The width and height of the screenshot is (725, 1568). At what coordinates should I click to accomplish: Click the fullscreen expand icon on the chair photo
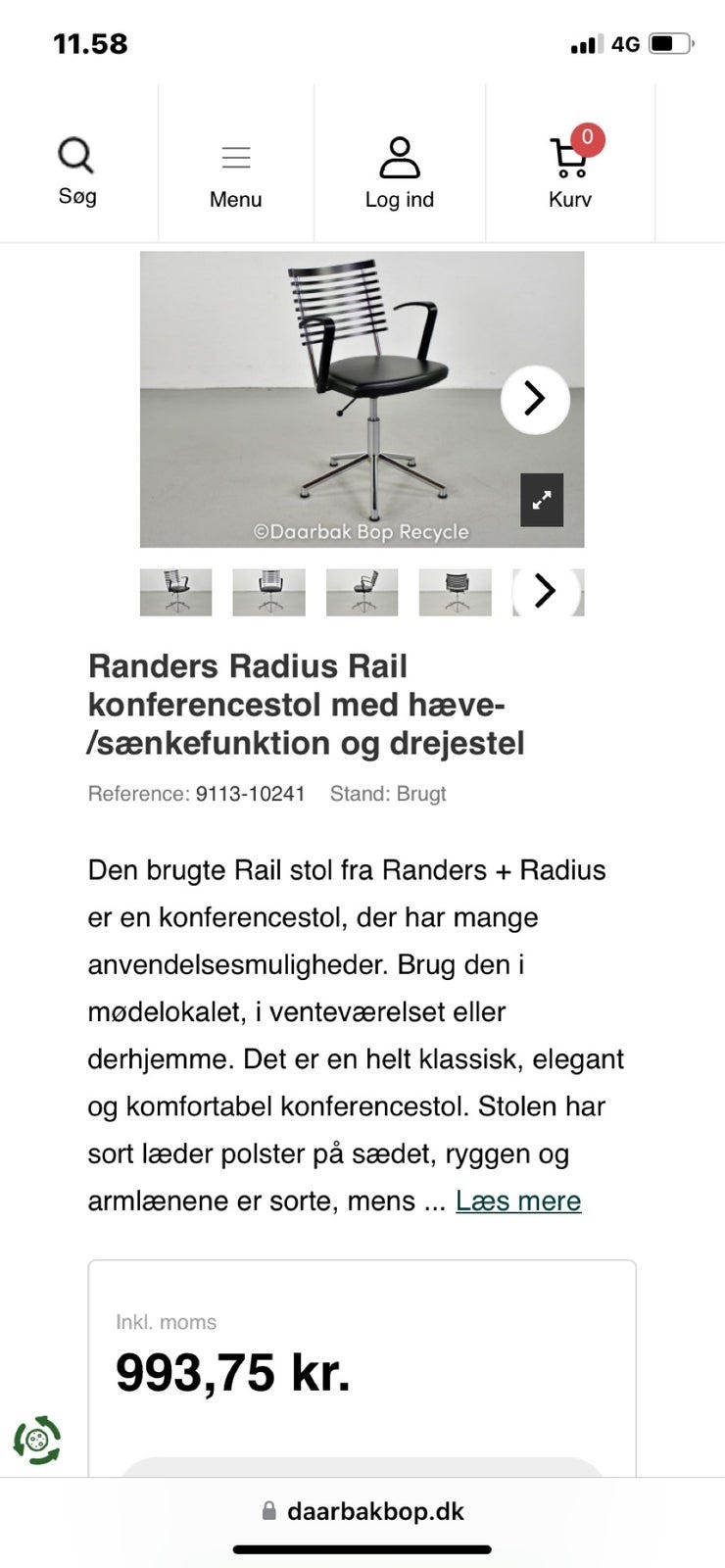pyautogui.click(x=543, y=500)
